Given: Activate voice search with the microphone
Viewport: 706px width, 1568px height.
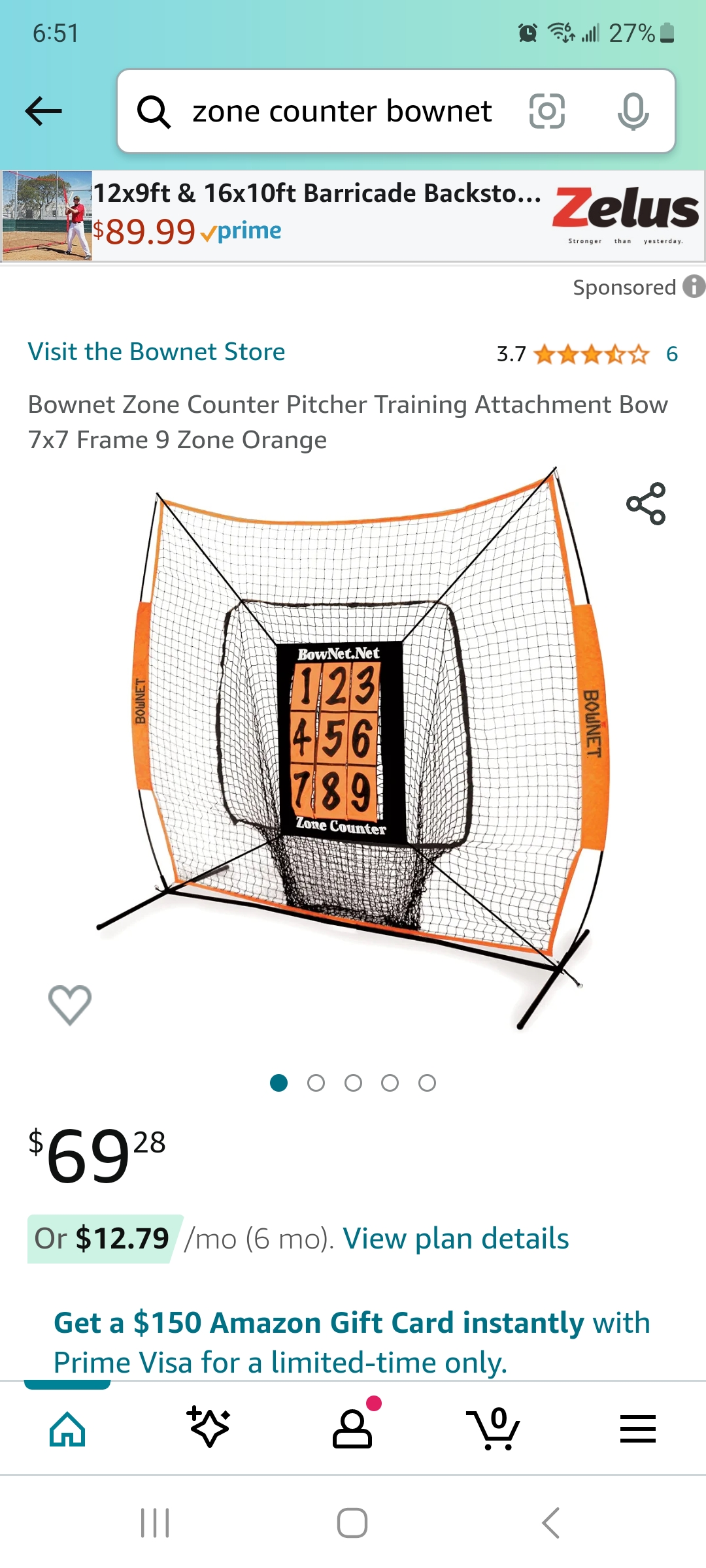Looking at the screenshot, I should pos(633,111).
